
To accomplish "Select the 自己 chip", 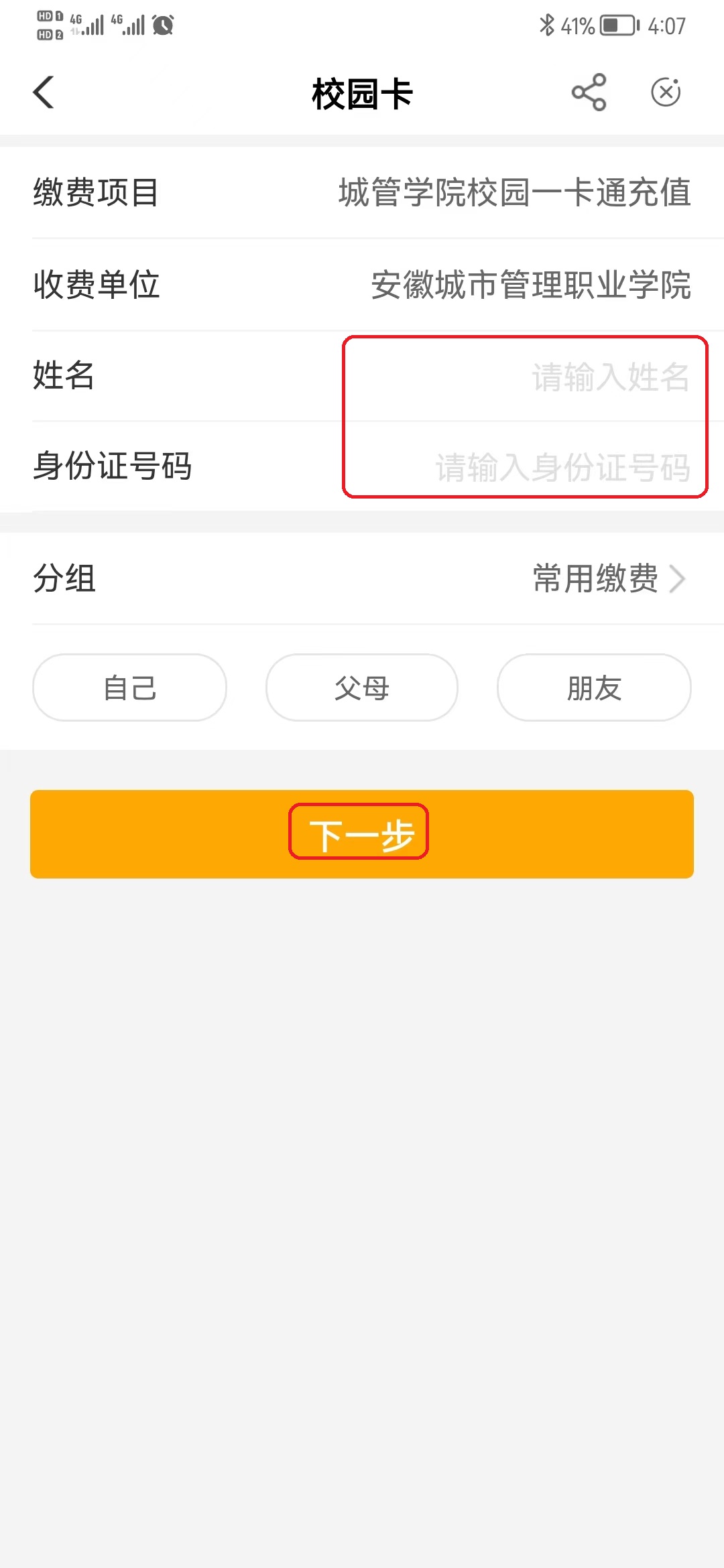I will click(129, 688).
